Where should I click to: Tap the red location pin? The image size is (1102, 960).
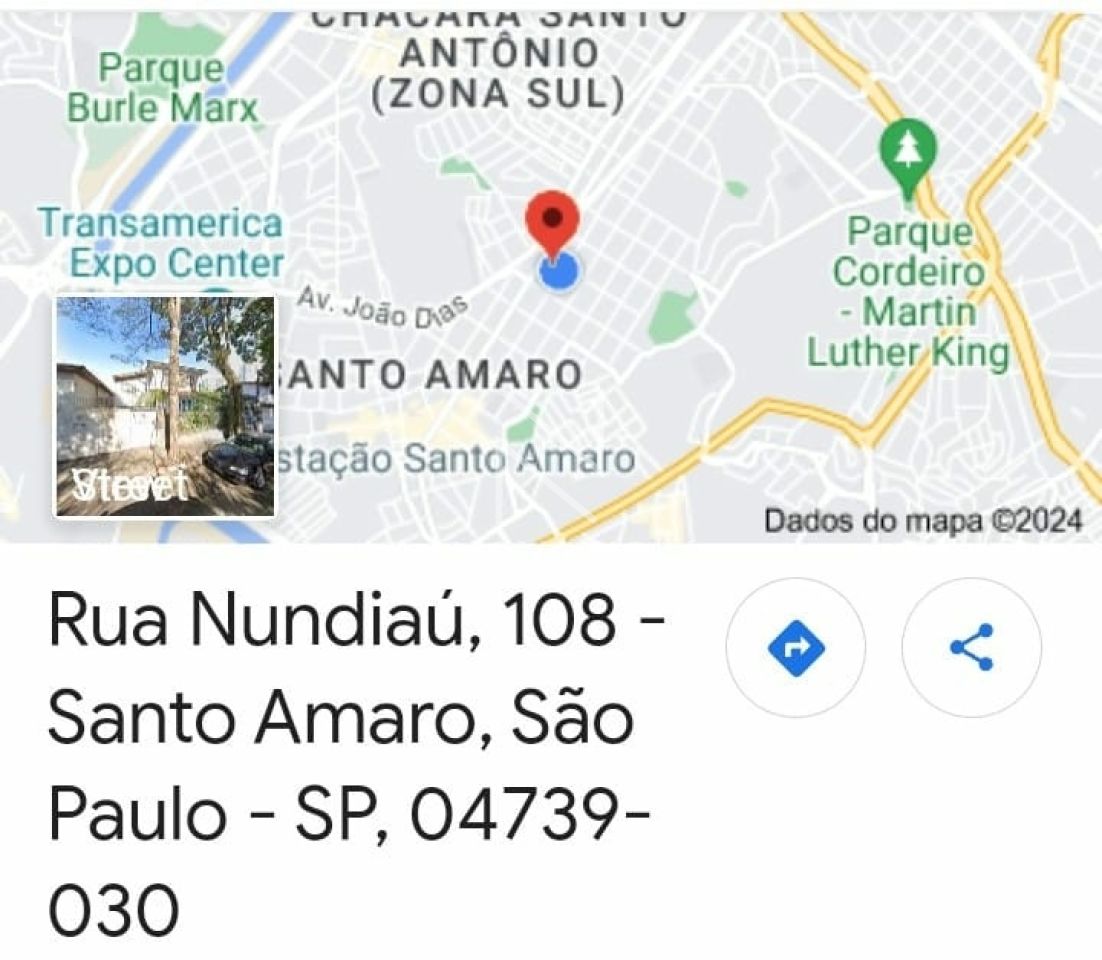552,223
